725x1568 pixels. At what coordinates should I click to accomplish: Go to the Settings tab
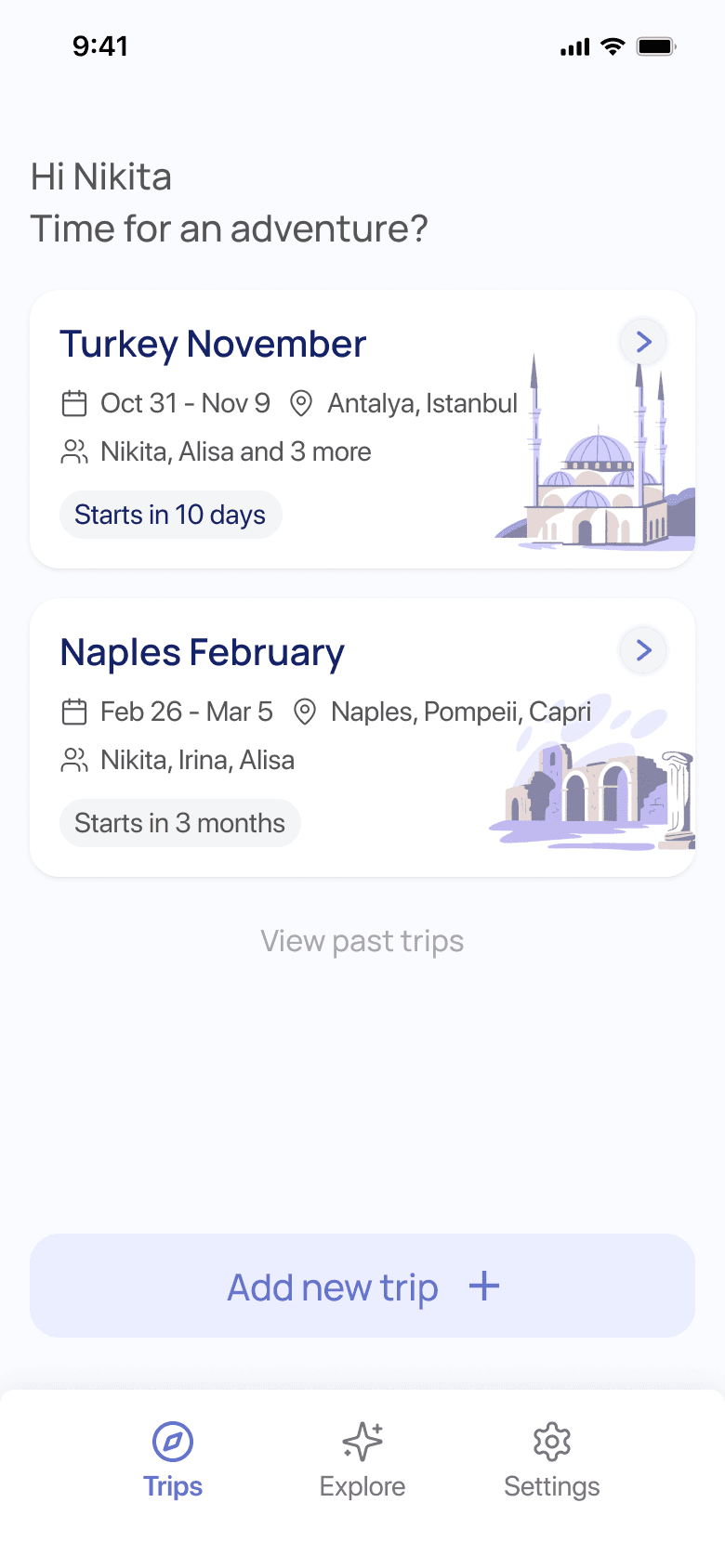(552, 1460)
